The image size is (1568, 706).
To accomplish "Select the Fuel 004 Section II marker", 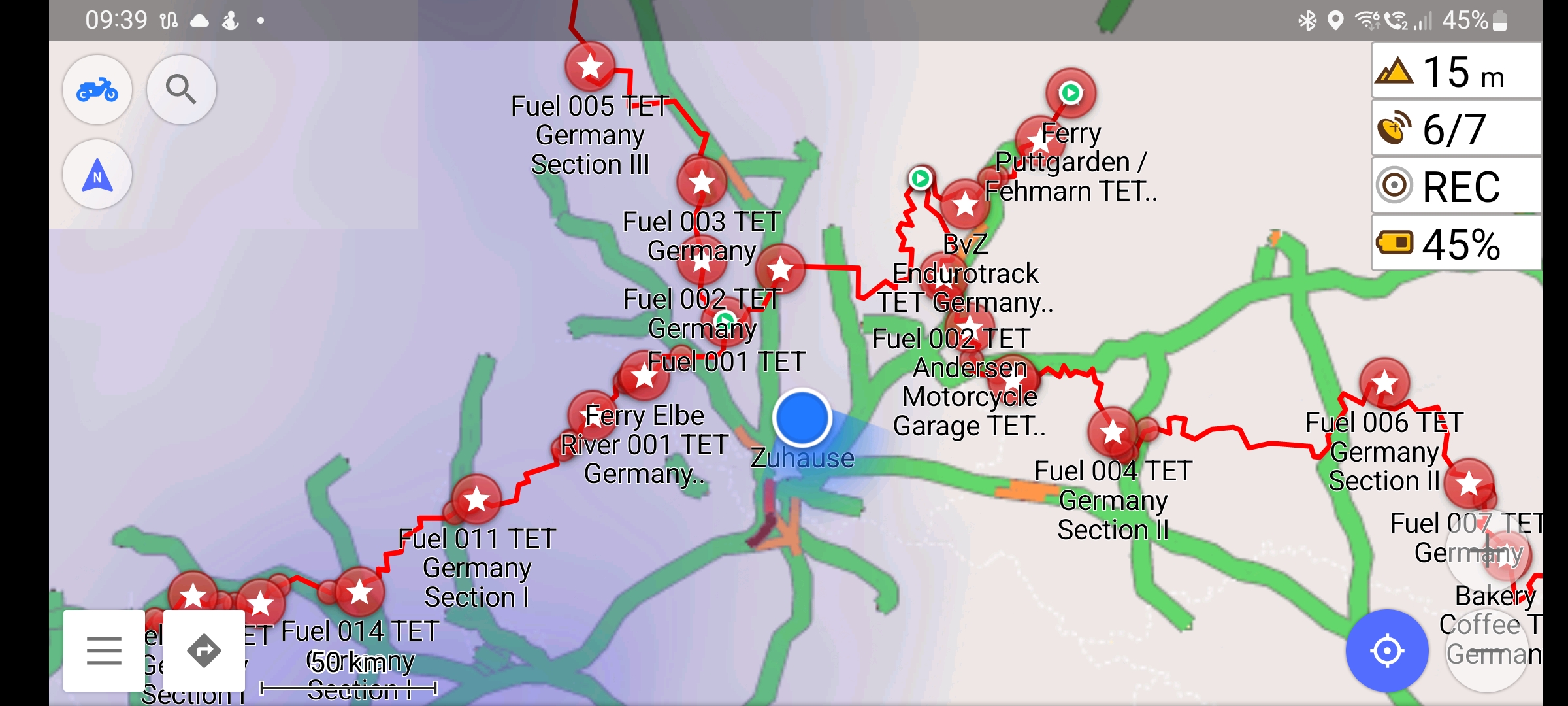I will tap(1113, 432).
